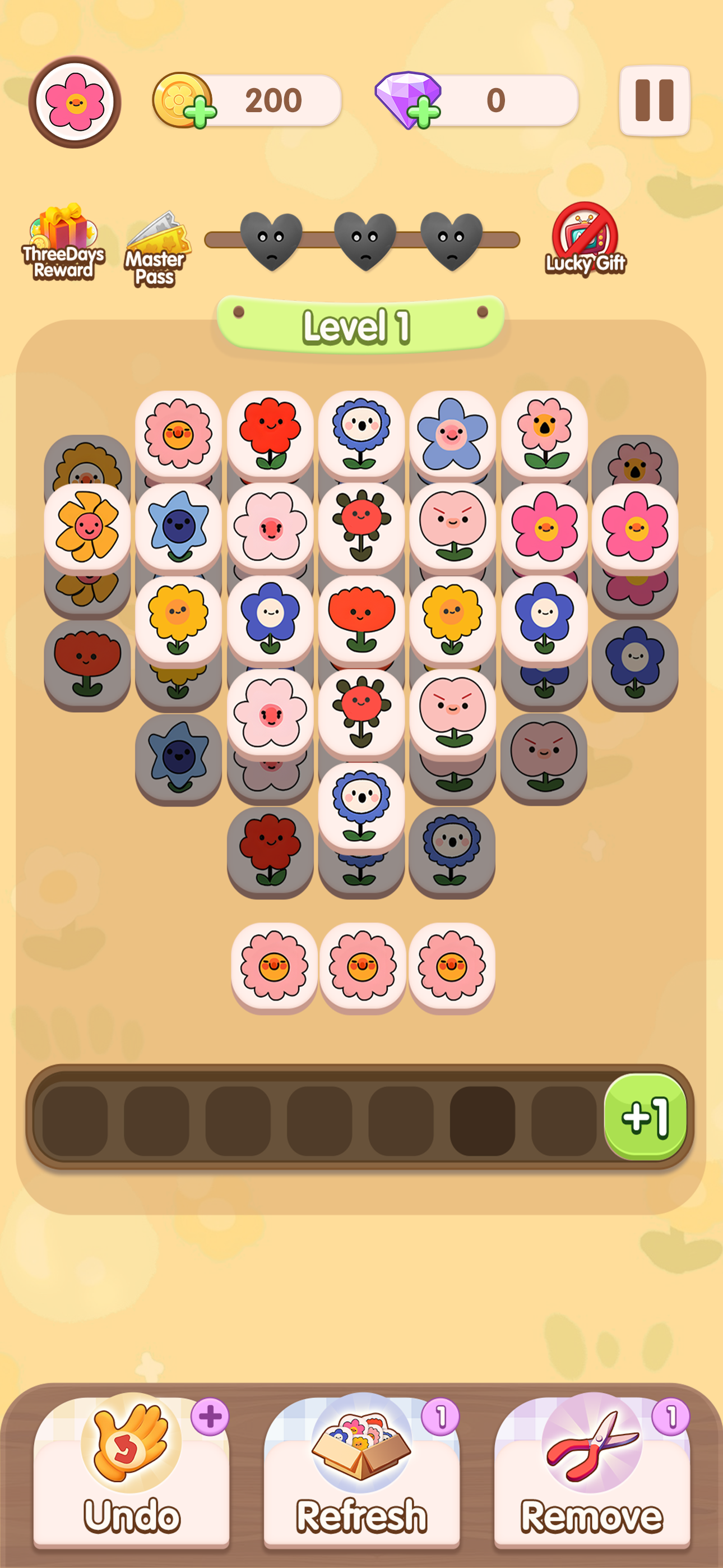This screenshot has height=1568, width=723.
Task: Click the first gray heart life
Action: point(270,241)
